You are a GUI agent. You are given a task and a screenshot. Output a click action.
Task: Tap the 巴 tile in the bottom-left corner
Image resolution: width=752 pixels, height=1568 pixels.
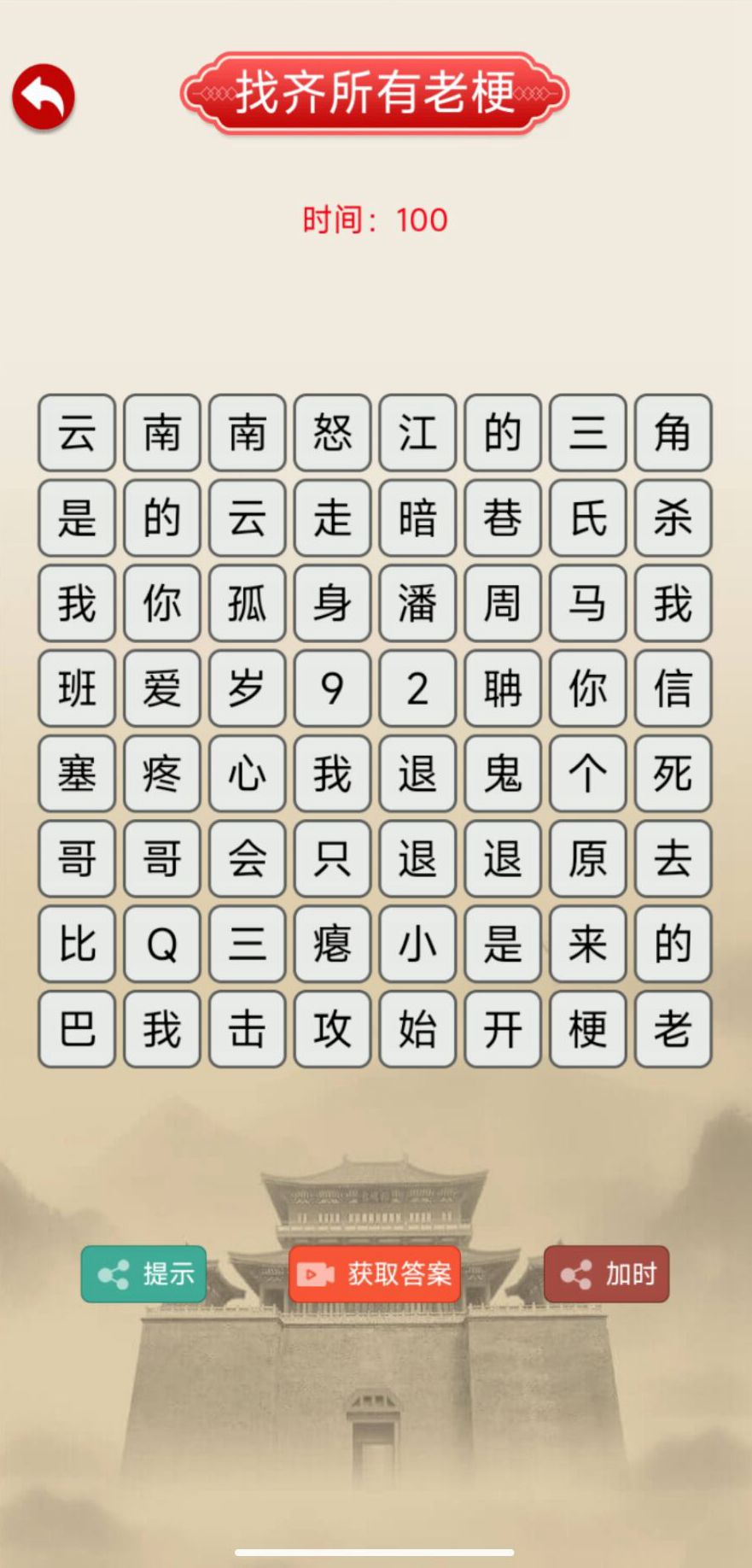[x=76, y=1030]
